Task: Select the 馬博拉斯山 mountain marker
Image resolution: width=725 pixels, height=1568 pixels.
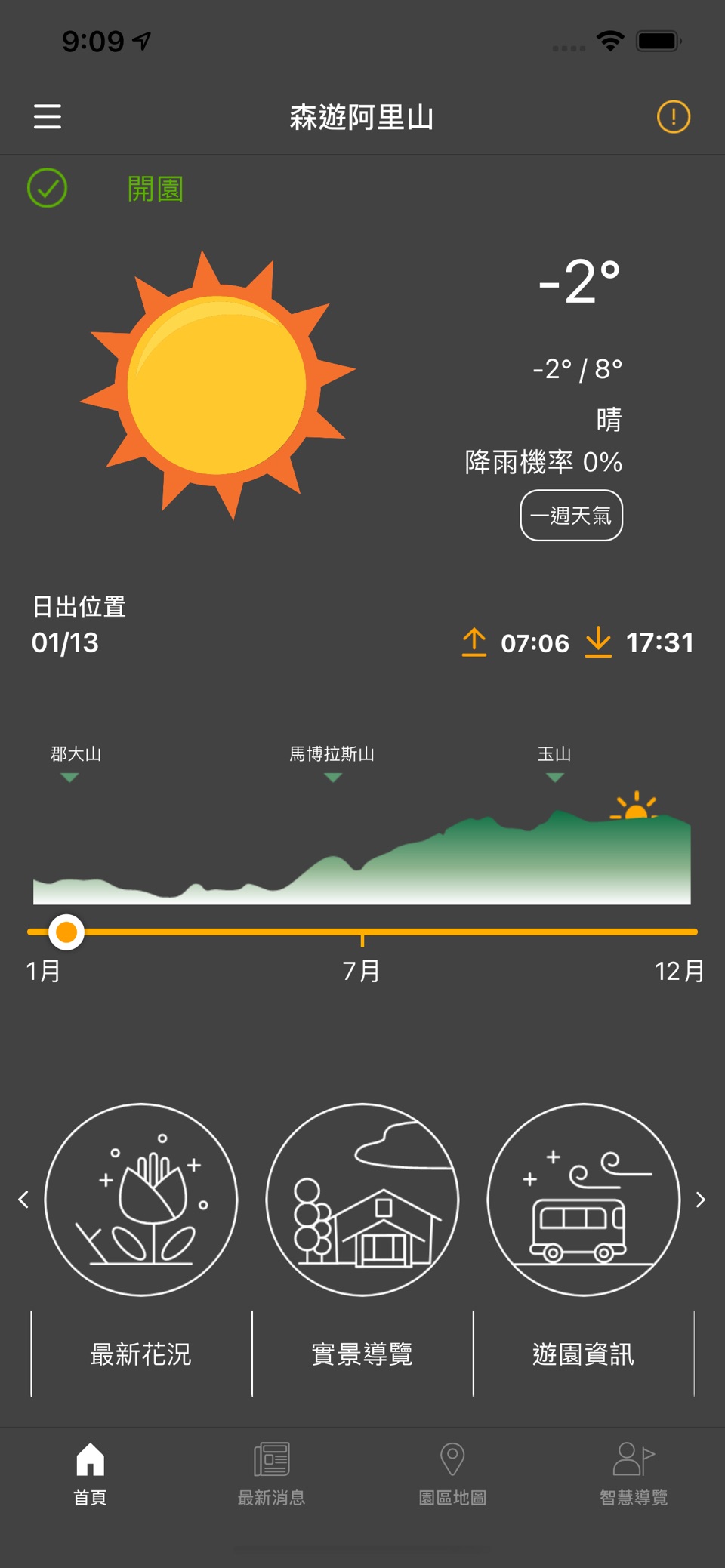Action: point(332,762)
